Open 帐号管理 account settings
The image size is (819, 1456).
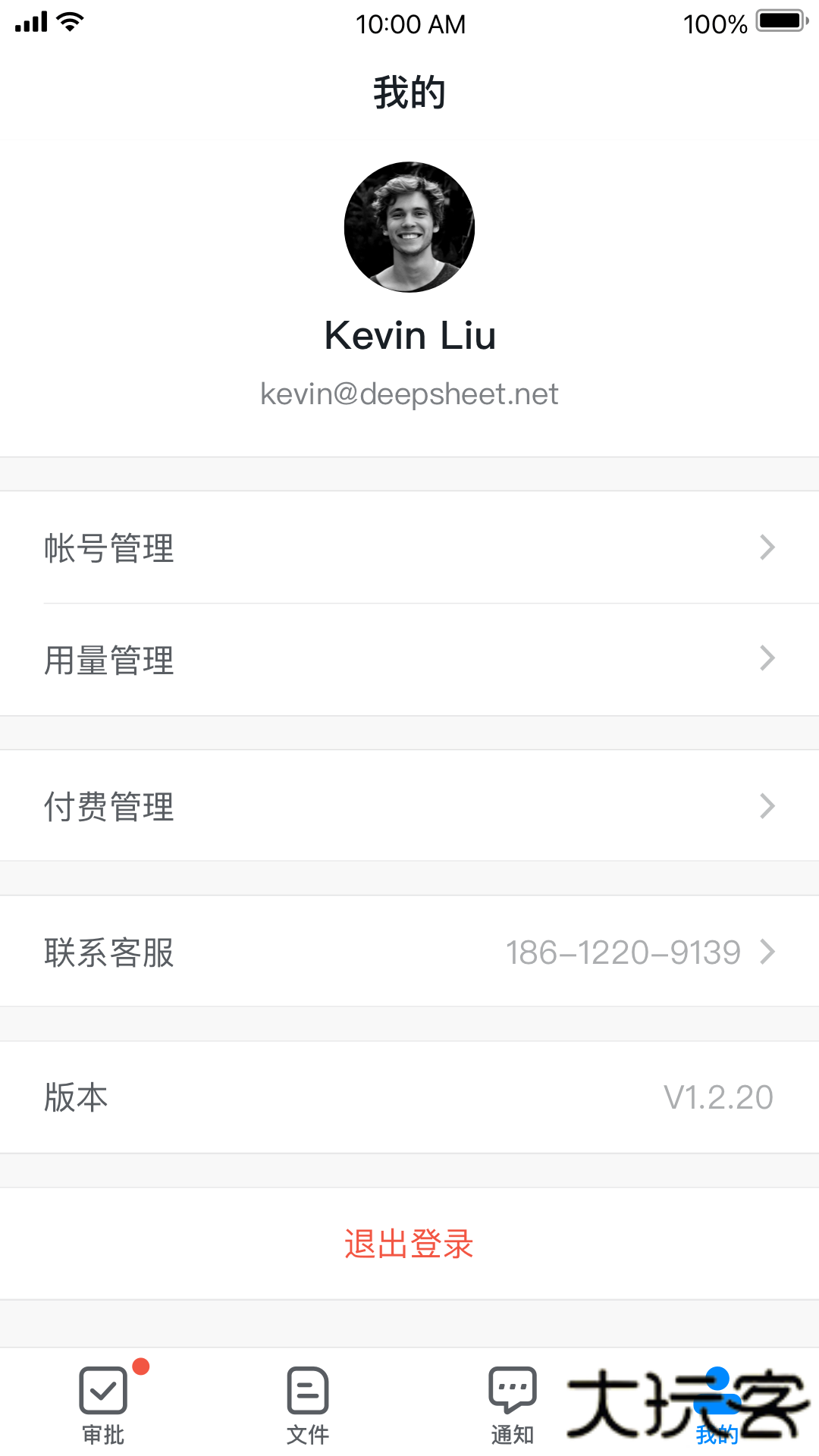(x=409, y=548)
